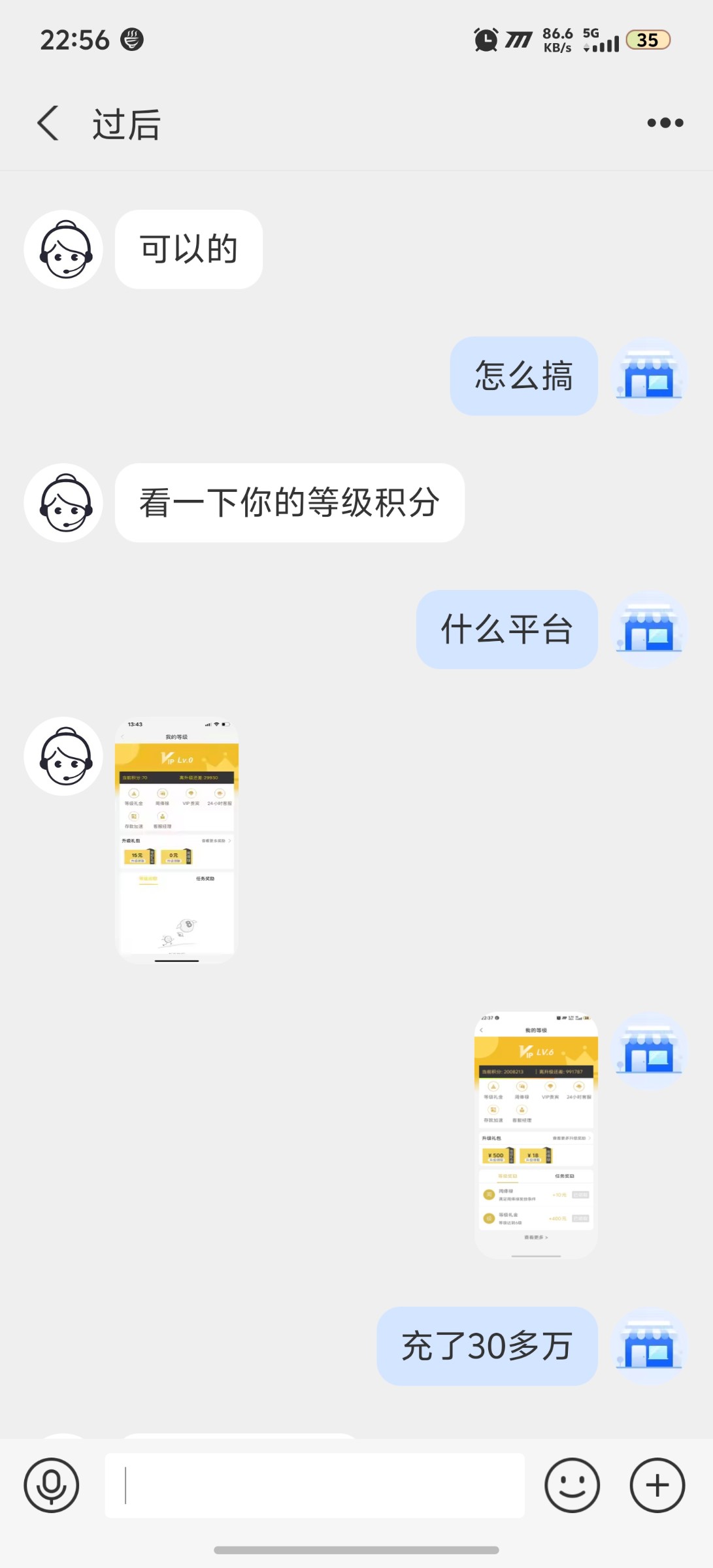713x1568 pixels.
Task: Open my shop avatar beside 怎么搞
Action: pyautogui.click(x=649, y=376)
